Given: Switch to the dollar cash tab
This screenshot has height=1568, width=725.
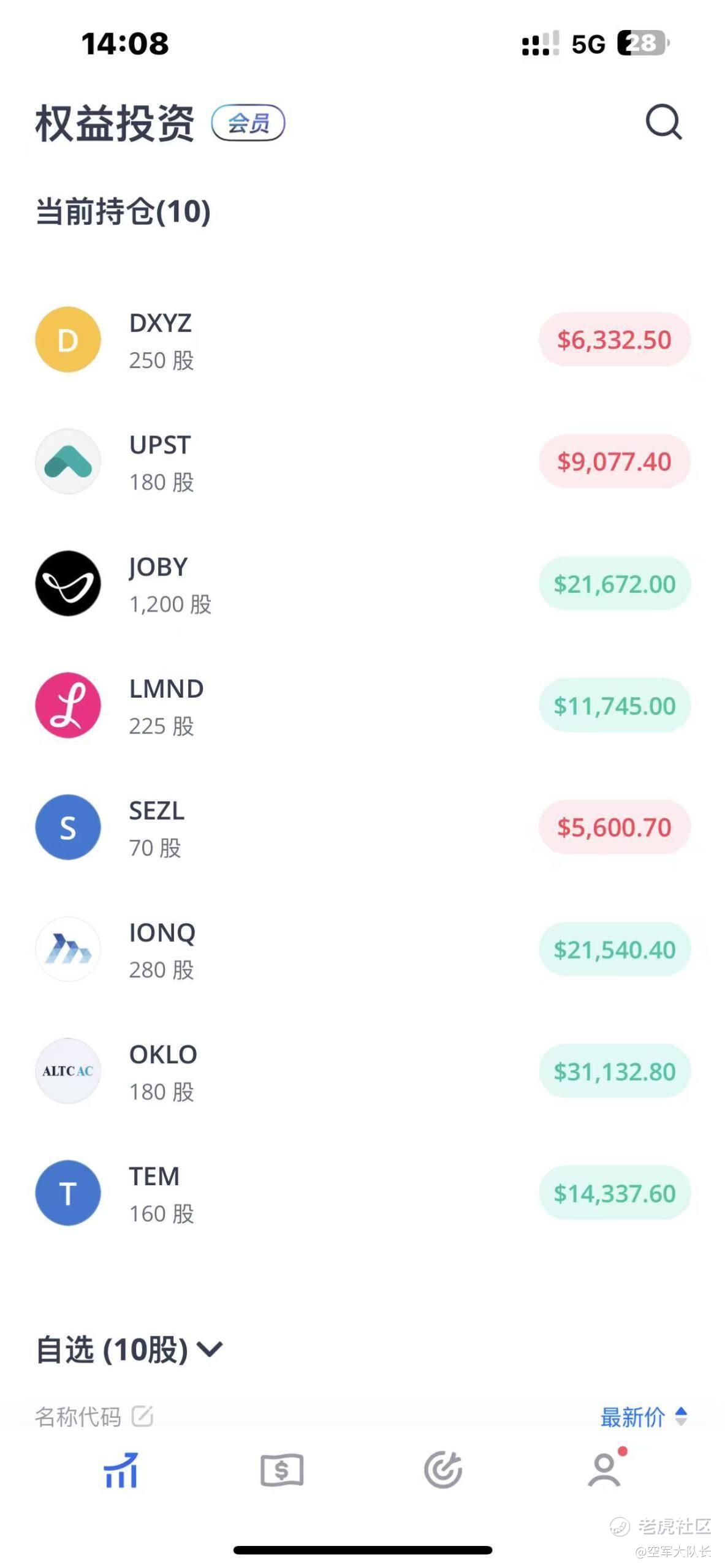Looking at the screenshot, I should 282,1470.
